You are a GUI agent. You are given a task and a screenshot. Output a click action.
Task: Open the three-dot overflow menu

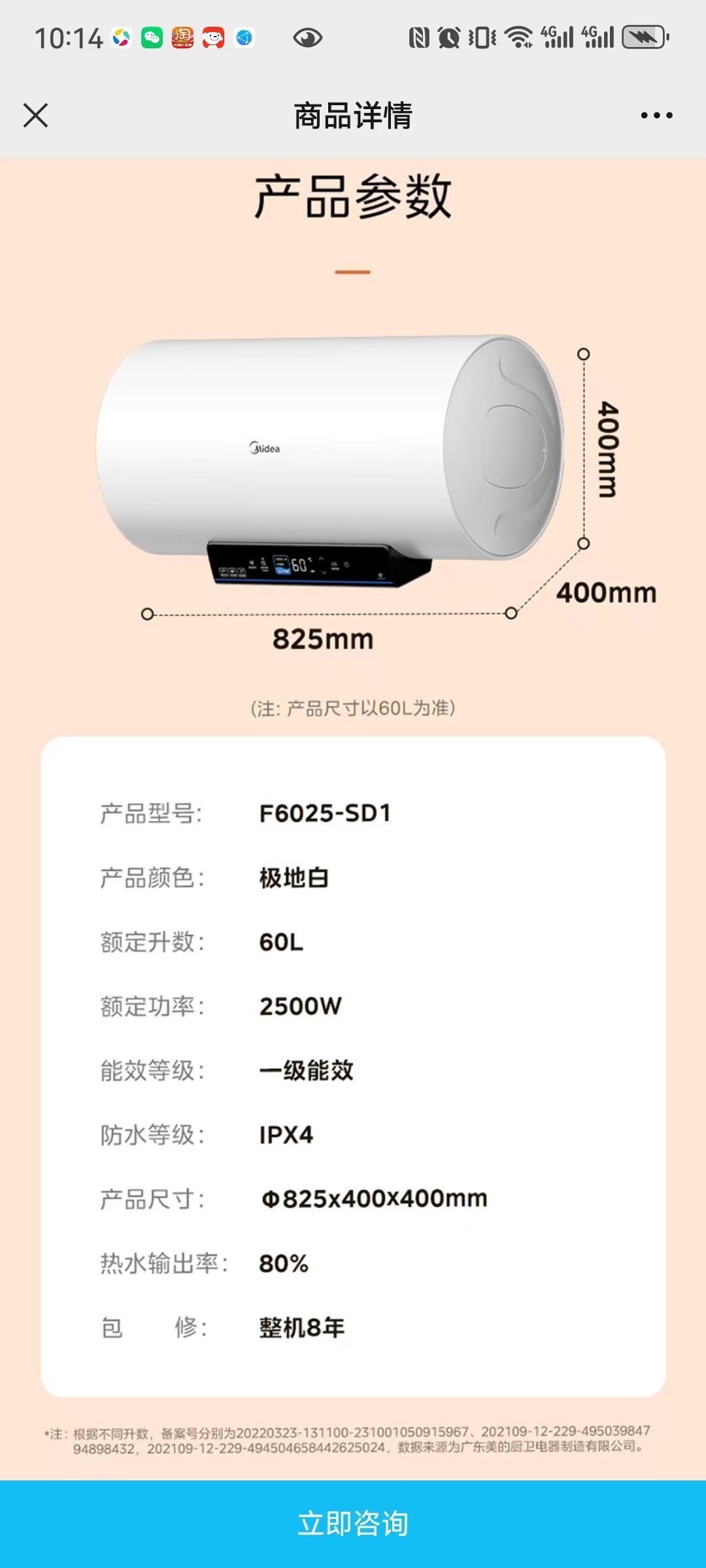(x=656, y=116)
